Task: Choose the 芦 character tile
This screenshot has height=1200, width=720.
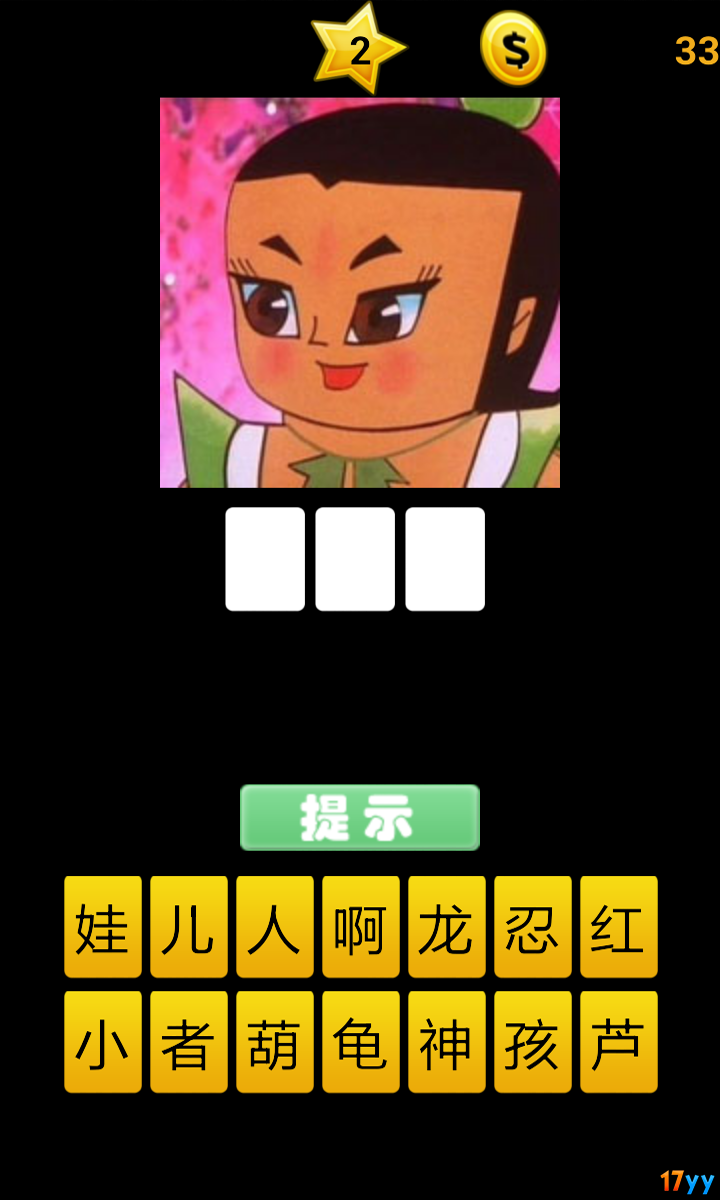Action: (619, 1042)
